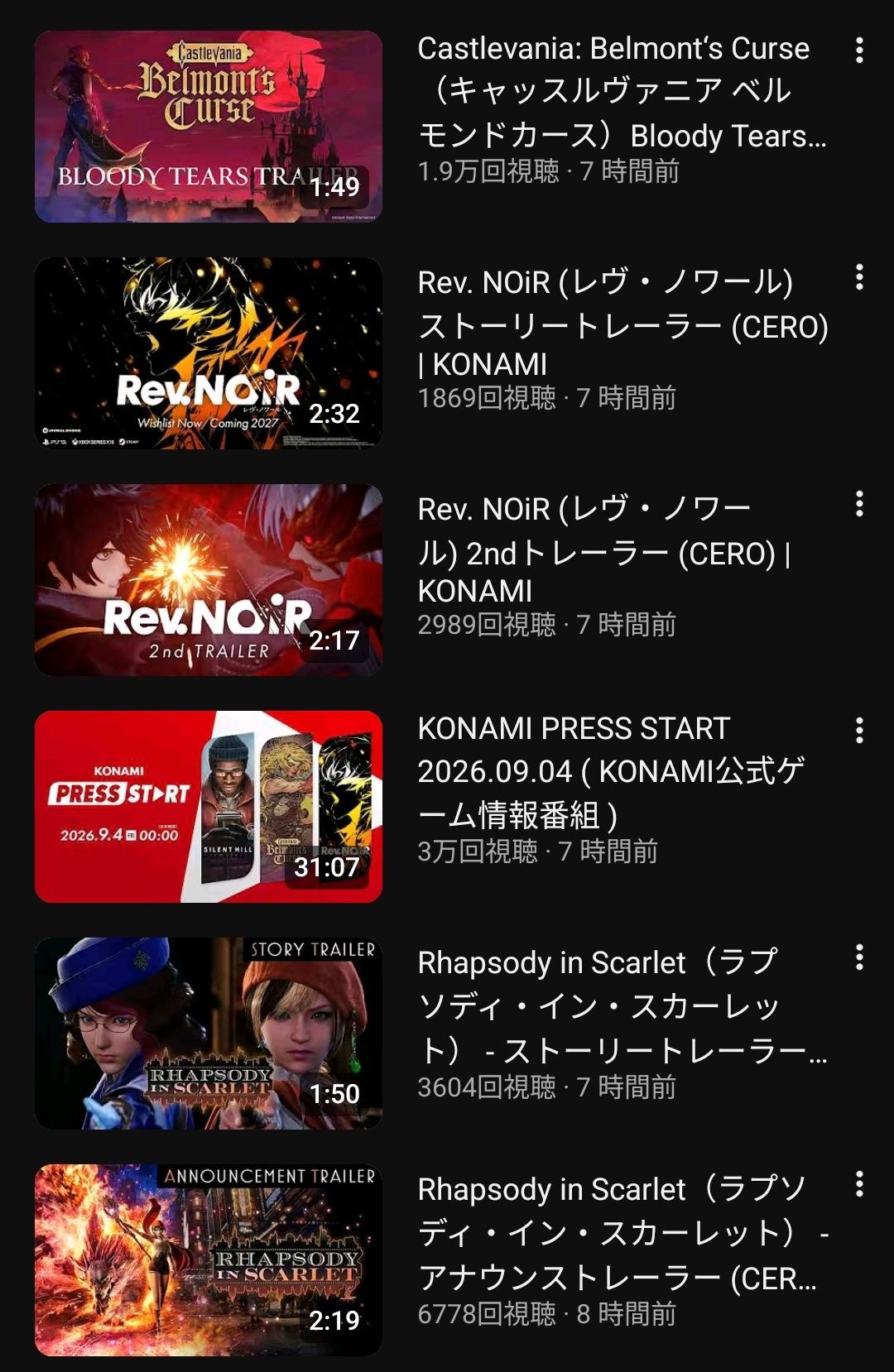Open more options for KONAMI PRESS START video
The height and width of the screenshot is (1372, 894).
point(859,731)
